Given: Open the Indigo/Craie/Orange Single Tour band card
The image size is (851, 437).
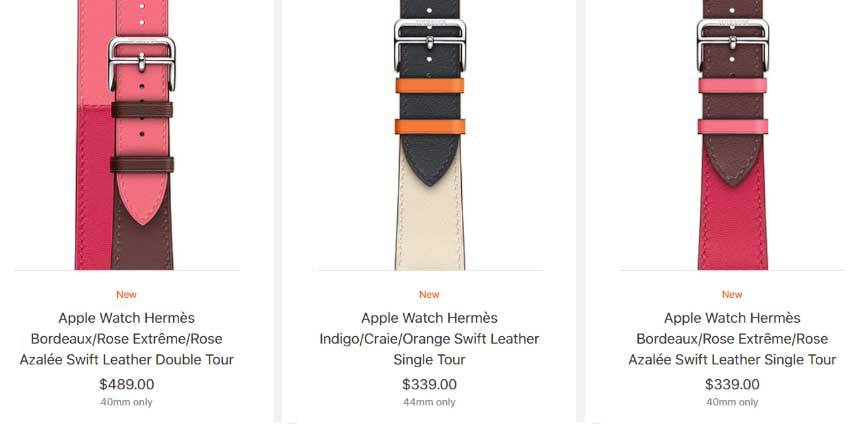Looking at the screenshot, I should (x=429, y=339).
